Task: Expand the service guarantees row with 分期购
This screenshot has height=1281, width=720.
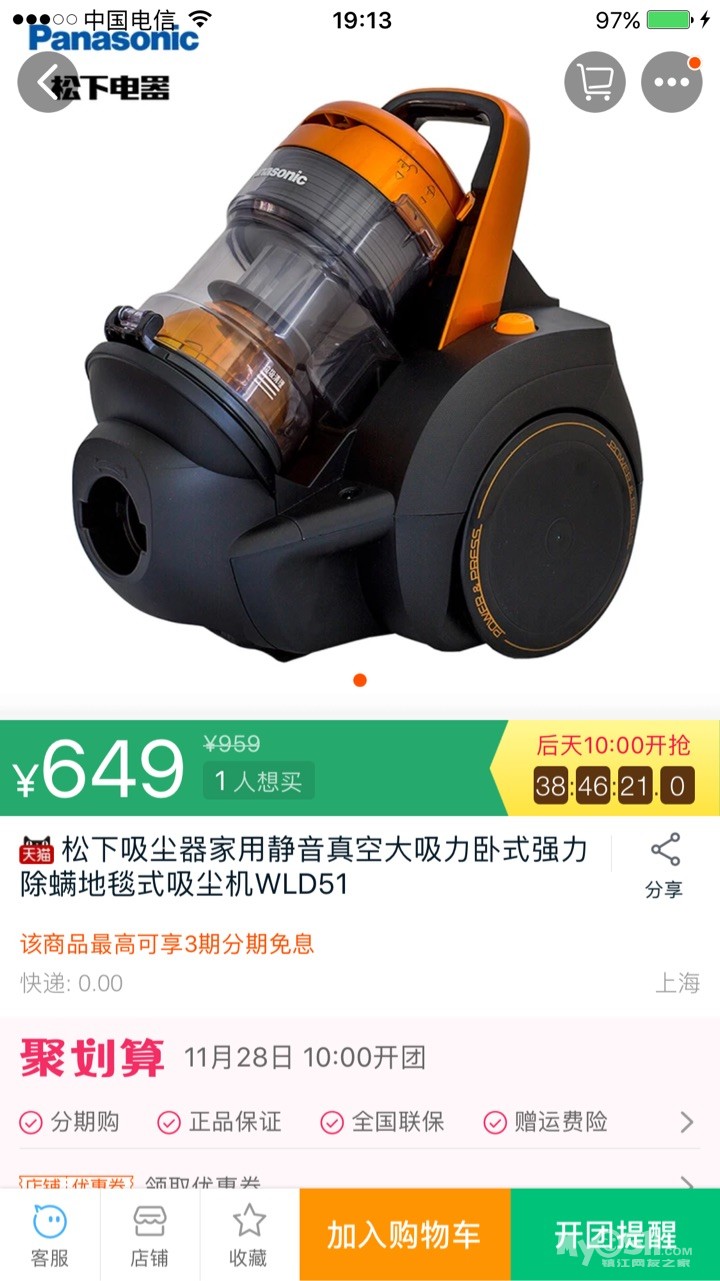Action: (x=360, y=1122)
